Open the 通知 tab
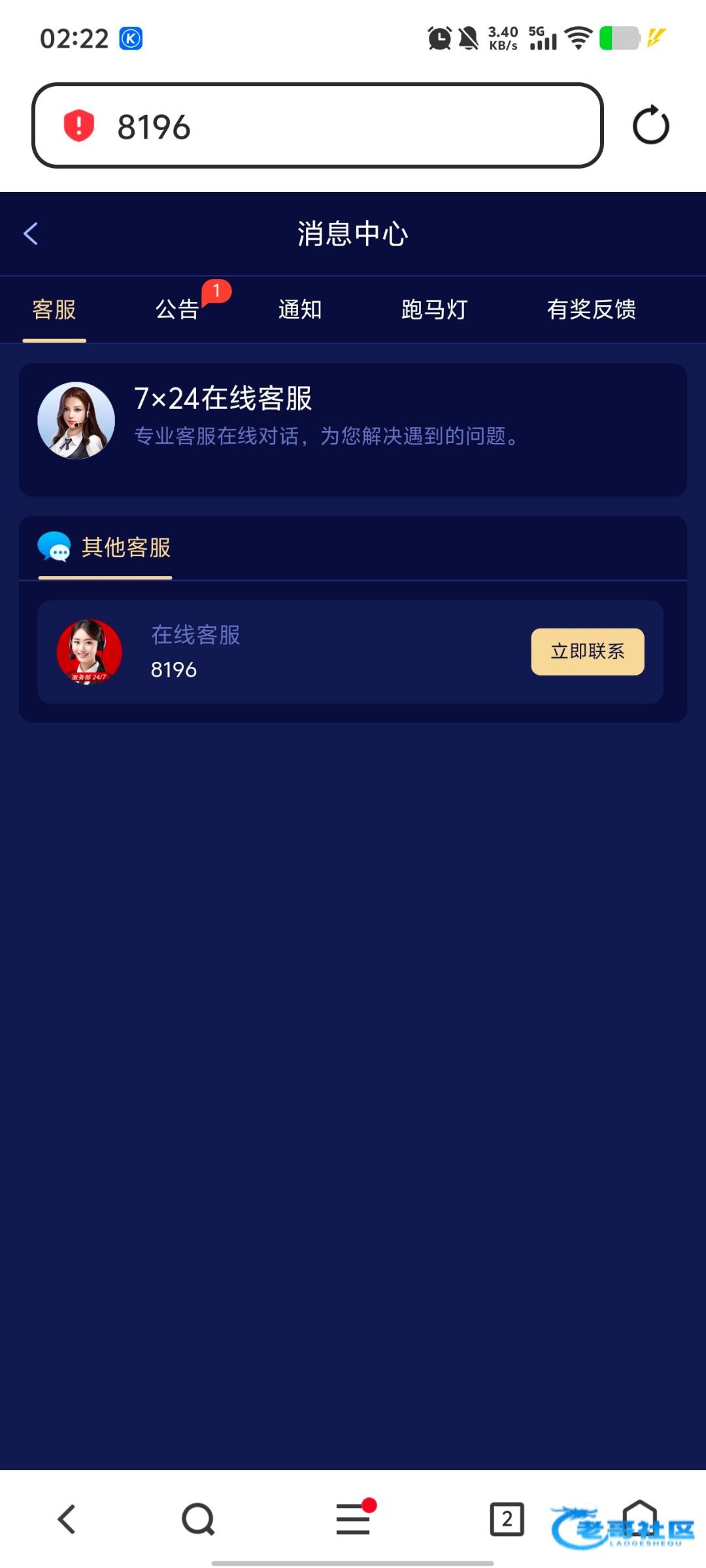The height and width of the screenshot is (1568, 706). coord(300,309)
